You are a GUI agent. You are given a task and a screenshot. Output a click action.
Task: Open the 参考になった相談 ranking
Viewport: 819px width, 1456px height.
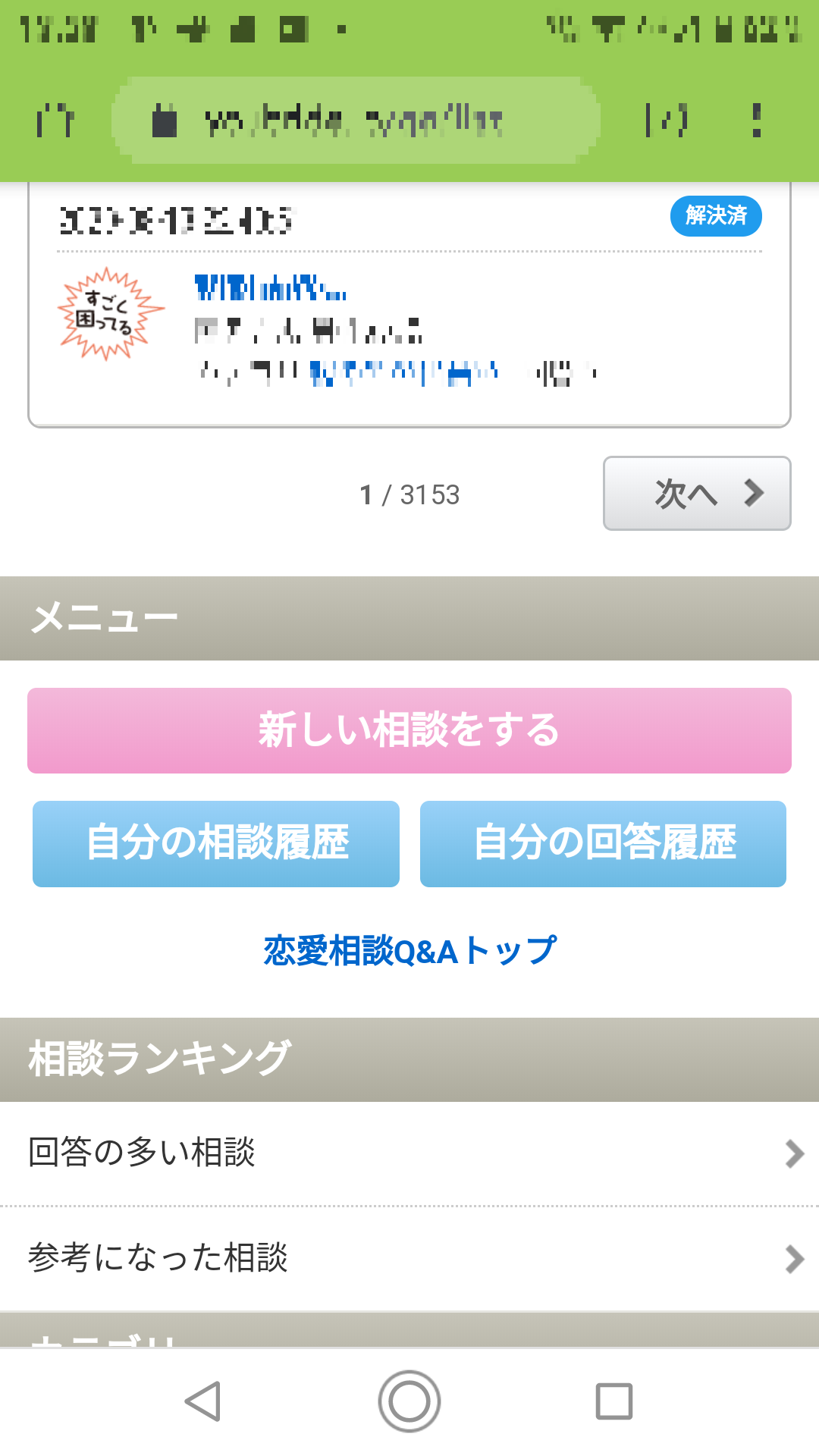pyautogui.click(x=409, y=1257)
